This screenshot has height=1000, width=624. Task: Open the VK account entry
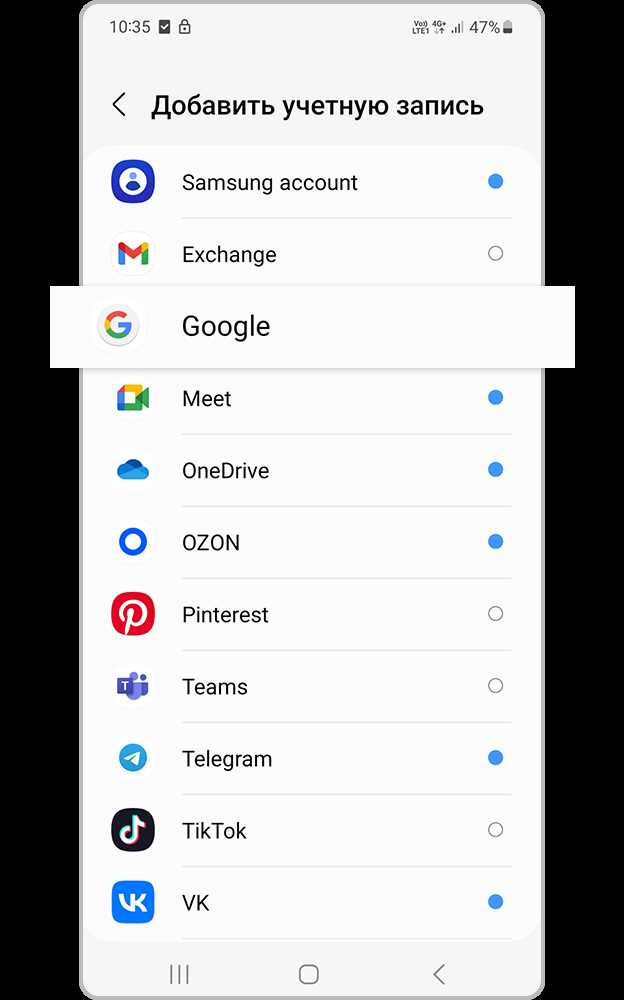tap(312, 903)
